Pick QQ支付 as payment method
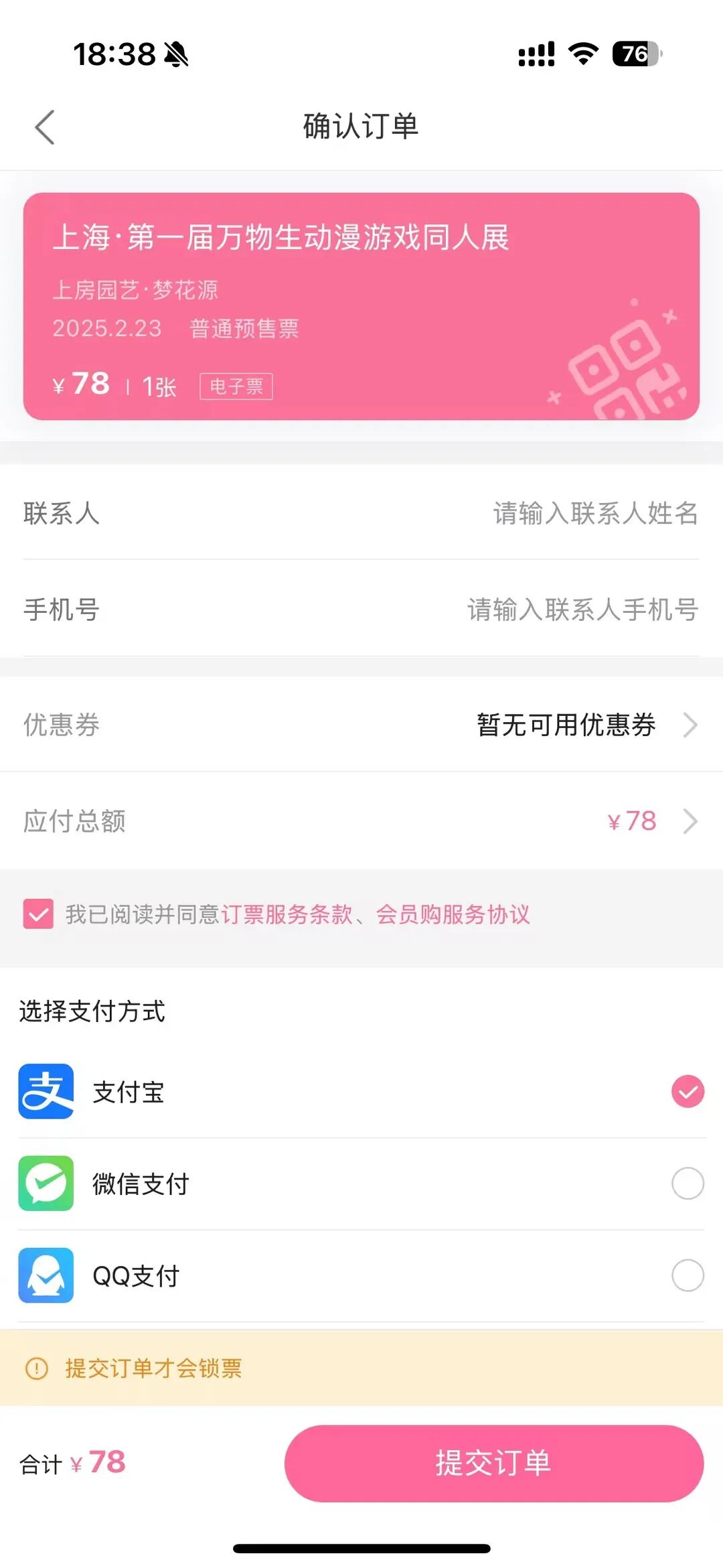Viewport: 723px width, 1568px height. tap(361, 1275)
